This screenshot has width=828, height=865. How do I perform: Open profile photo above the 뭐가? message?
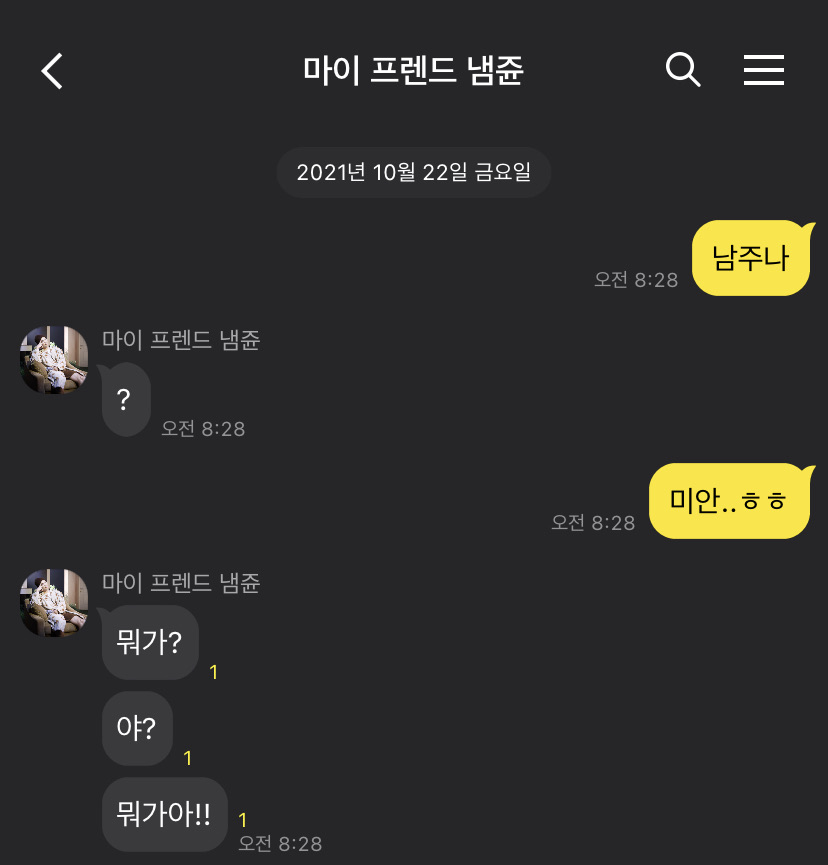[x=54, y=602]
